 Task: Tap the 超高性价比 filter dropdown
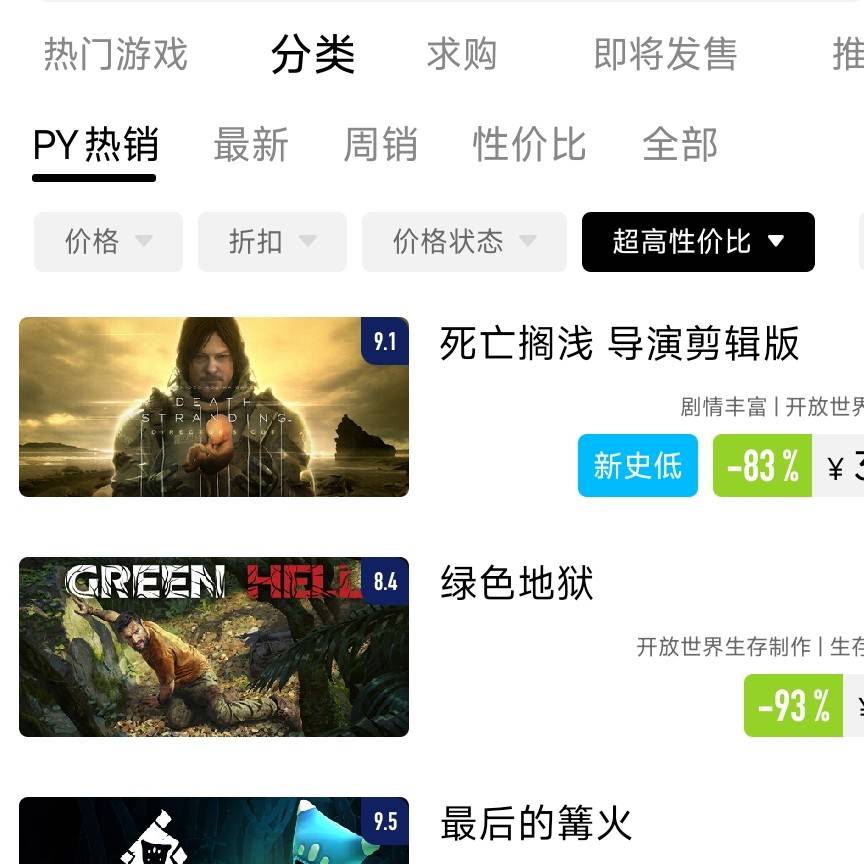698,241
